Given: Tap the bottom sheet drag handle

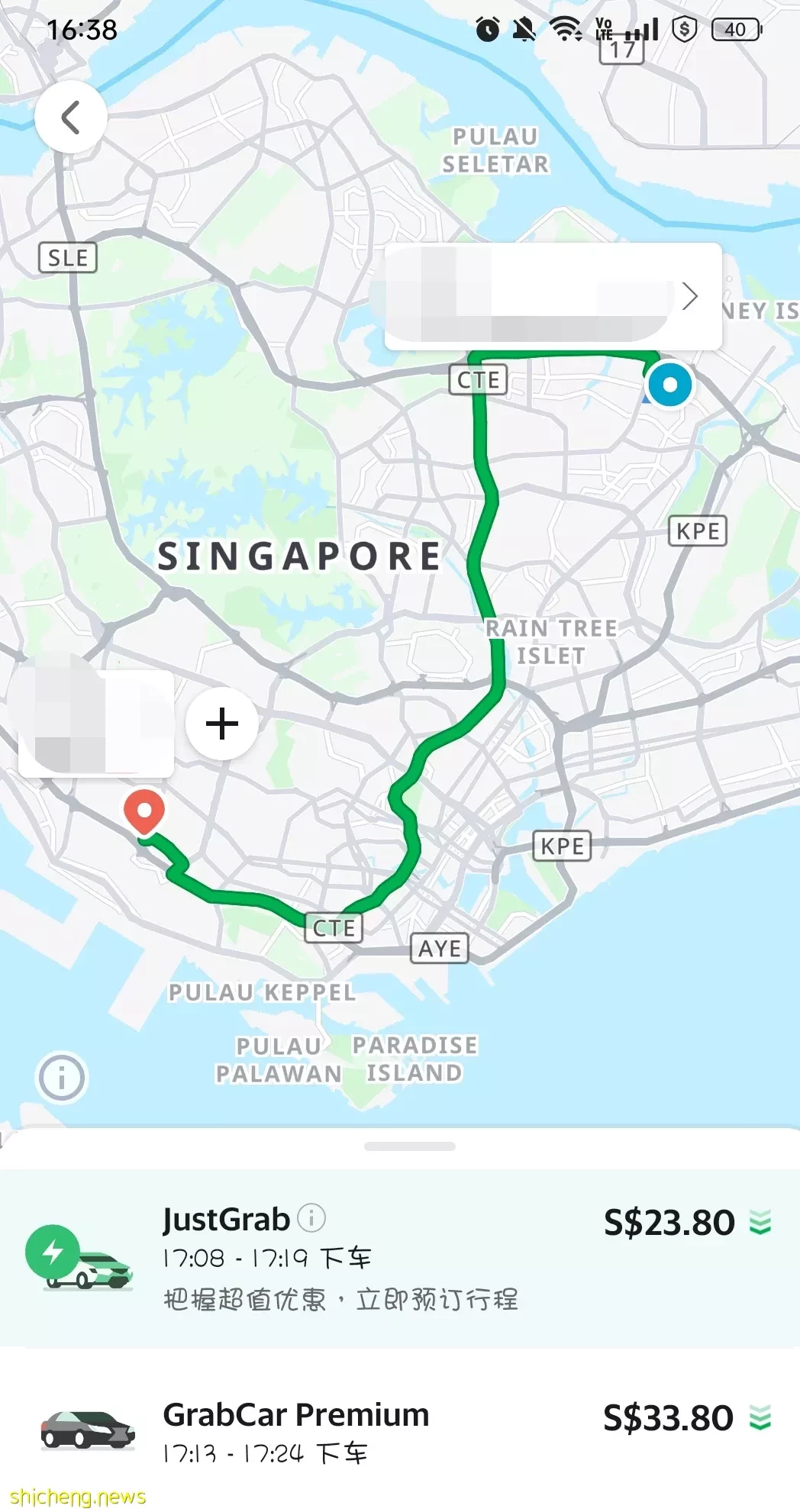Looking at the screenshot, I should pos(410,1146).
